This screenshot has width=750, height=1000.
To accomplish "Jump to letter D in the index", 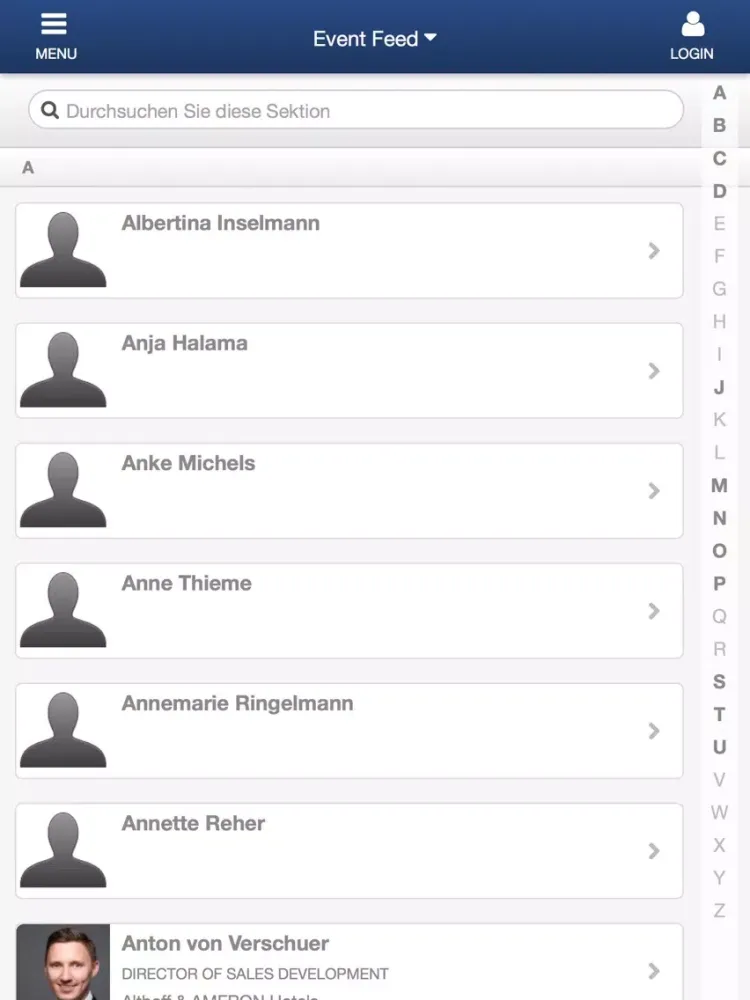I will 719,191.
